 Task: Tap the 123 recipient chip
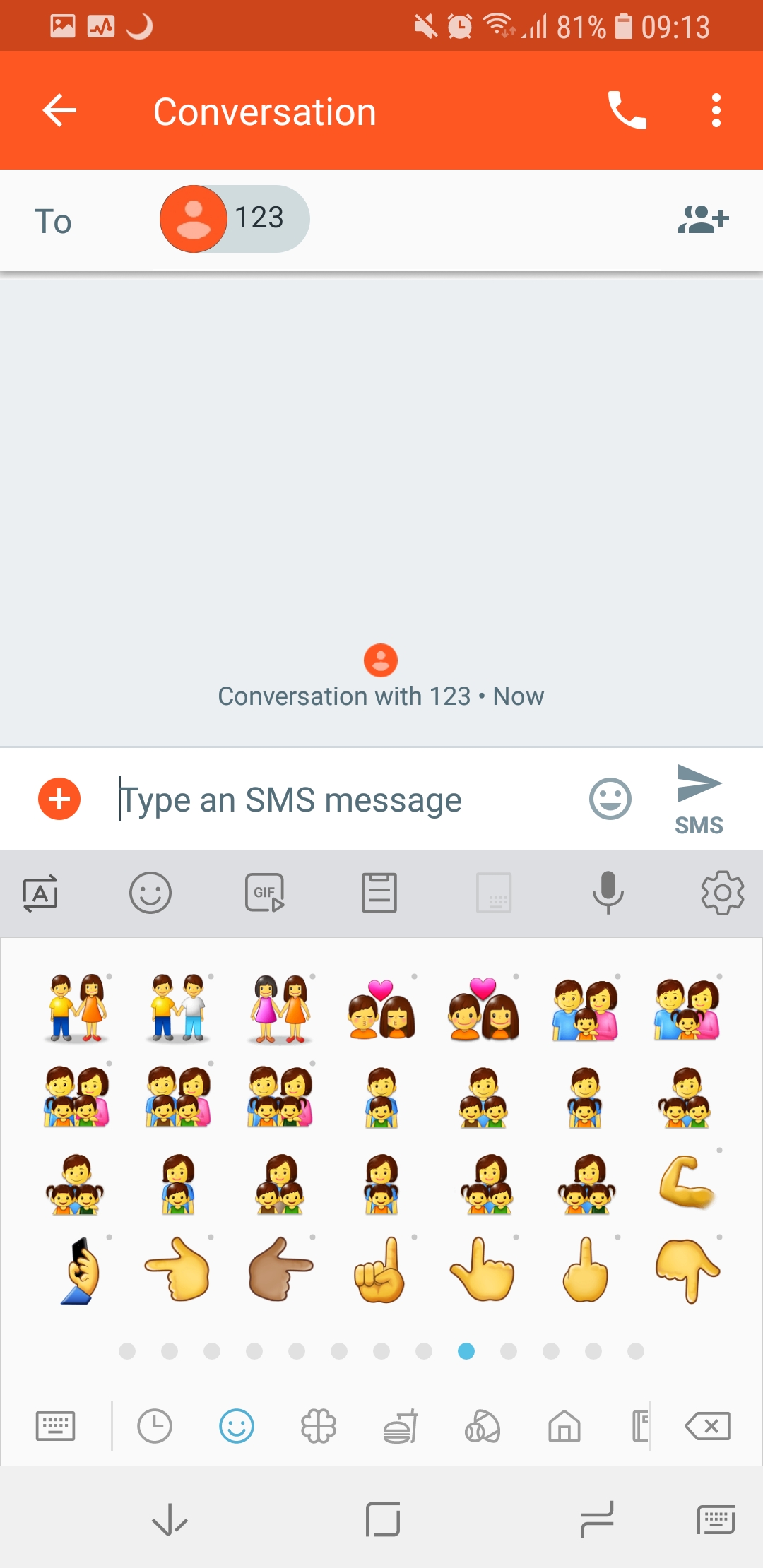point(235,219)
